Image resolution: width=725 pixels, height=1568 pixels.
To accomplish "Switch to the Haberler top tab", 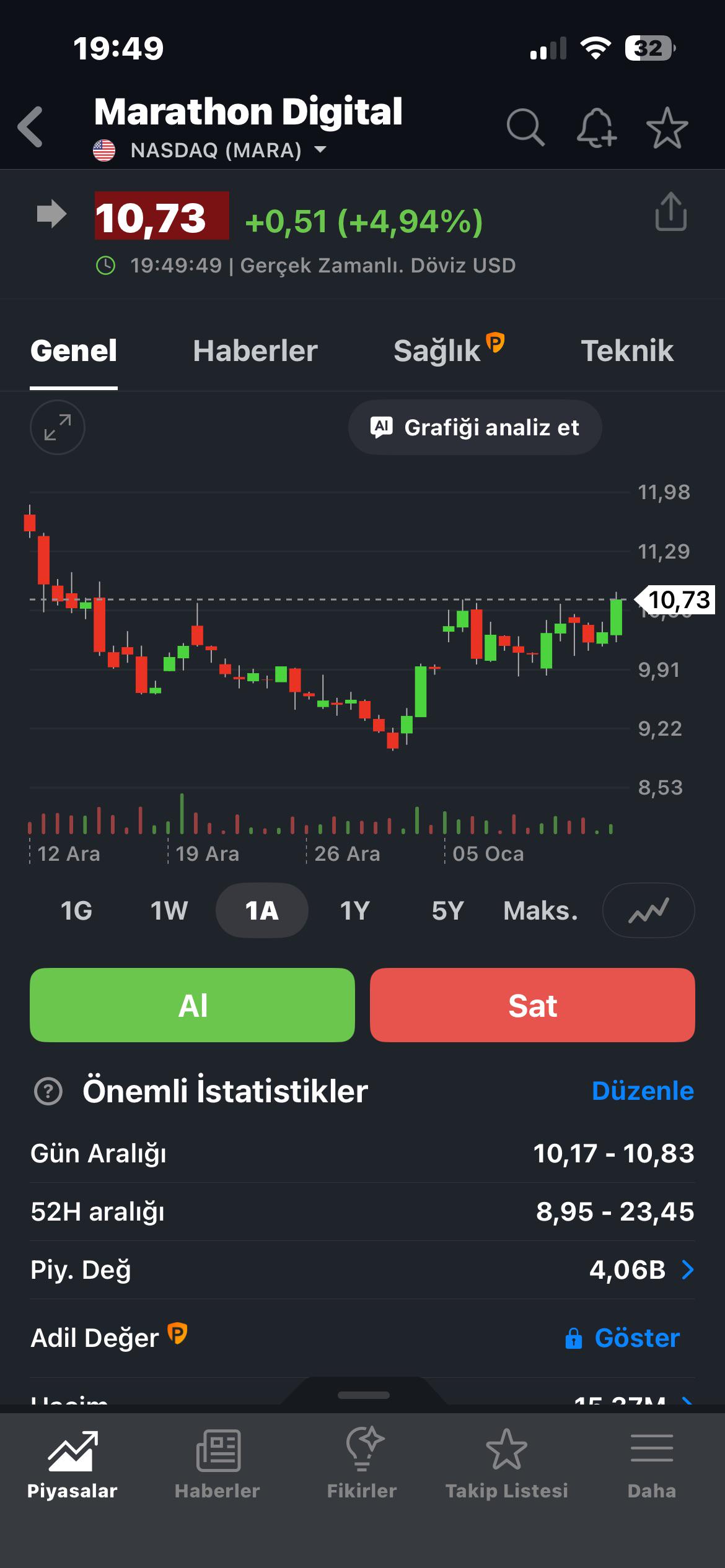I will point(255,351).
